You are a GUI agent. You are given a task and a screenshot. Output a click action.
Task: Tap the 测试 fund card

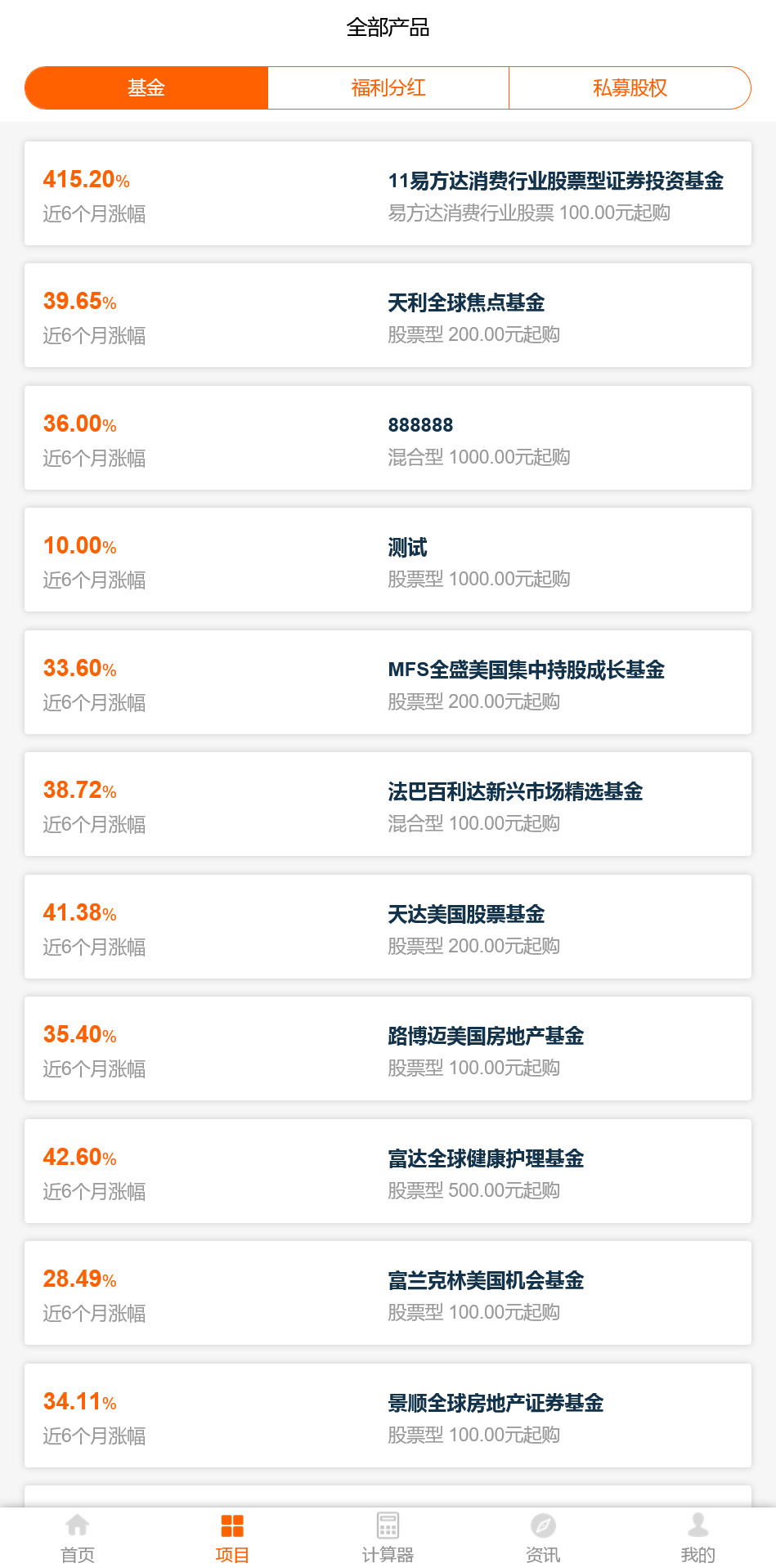[x=388, y=559]
